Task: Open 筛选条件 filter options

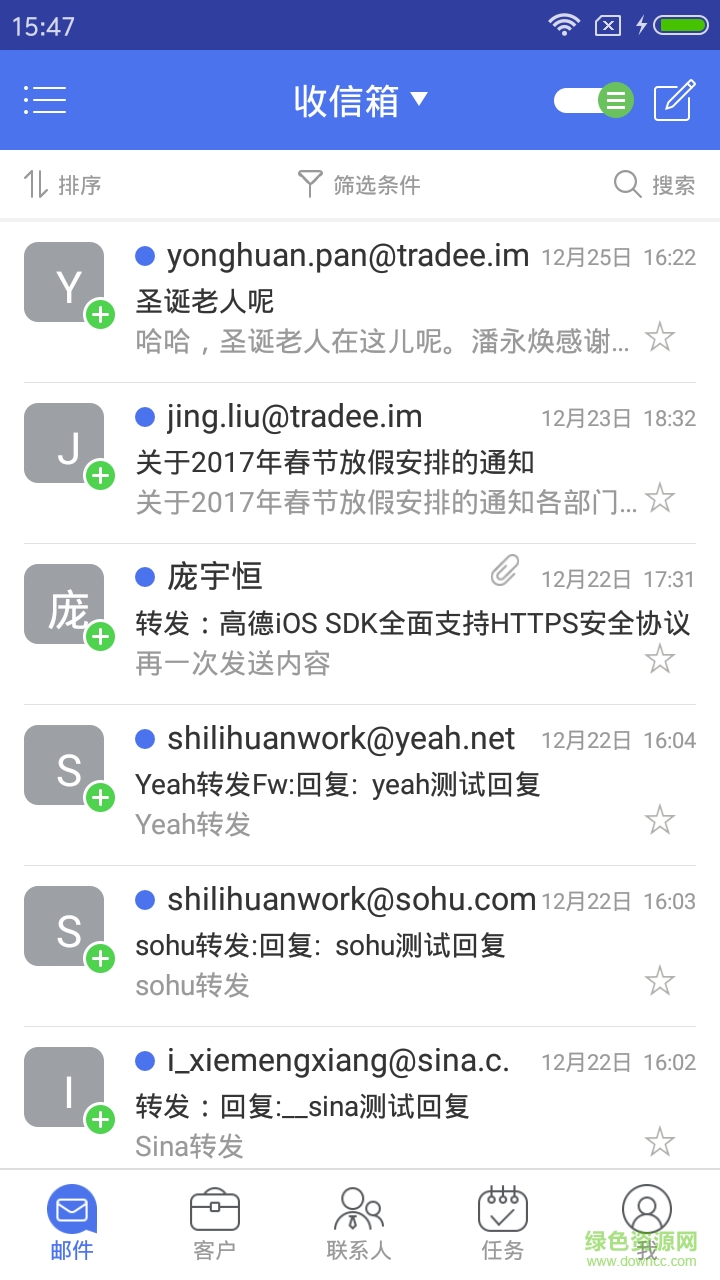Action: pyautogui.click(x=359, y=185)
